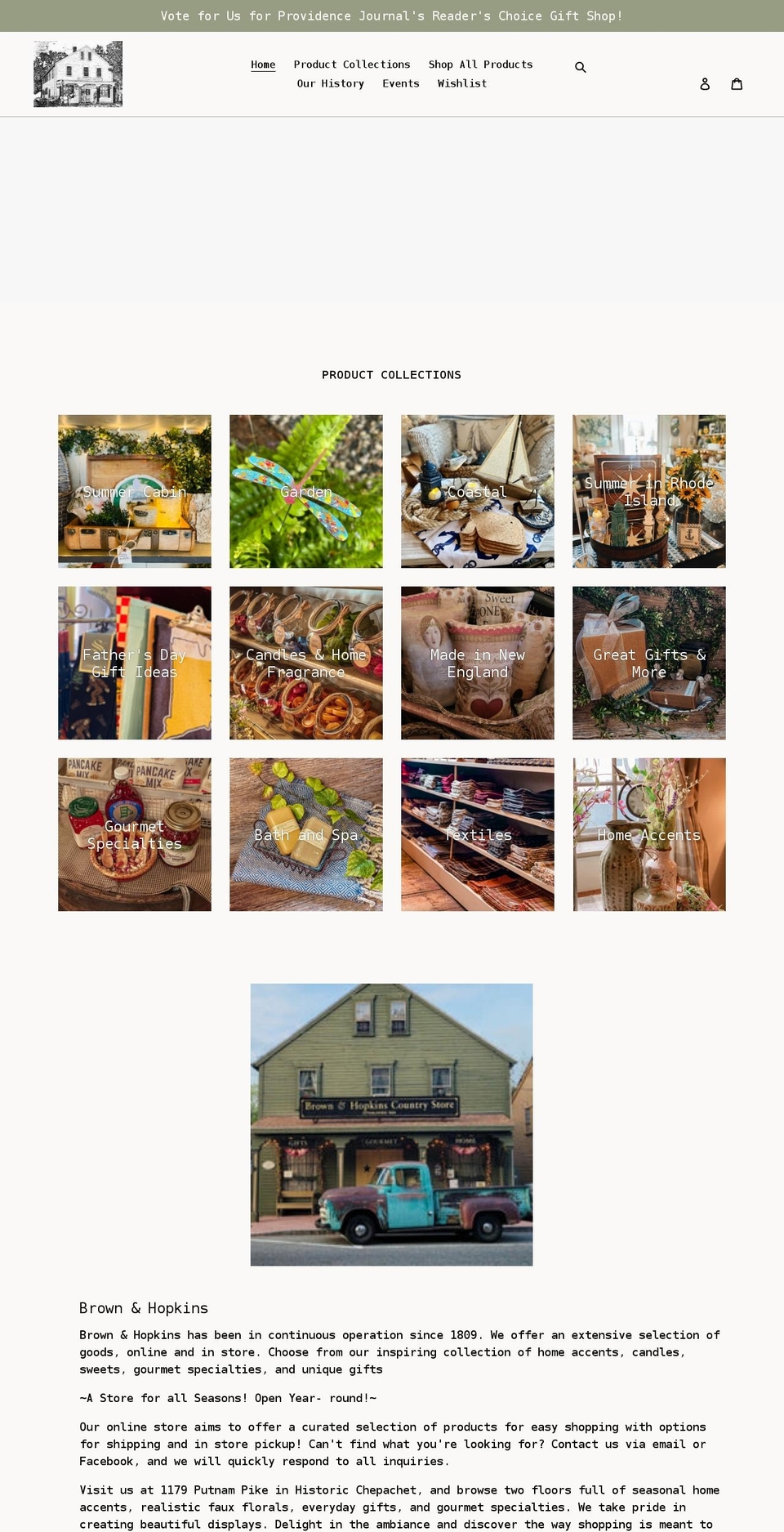View the Events page
This screenshot has width=784, height=1532.
400,83
